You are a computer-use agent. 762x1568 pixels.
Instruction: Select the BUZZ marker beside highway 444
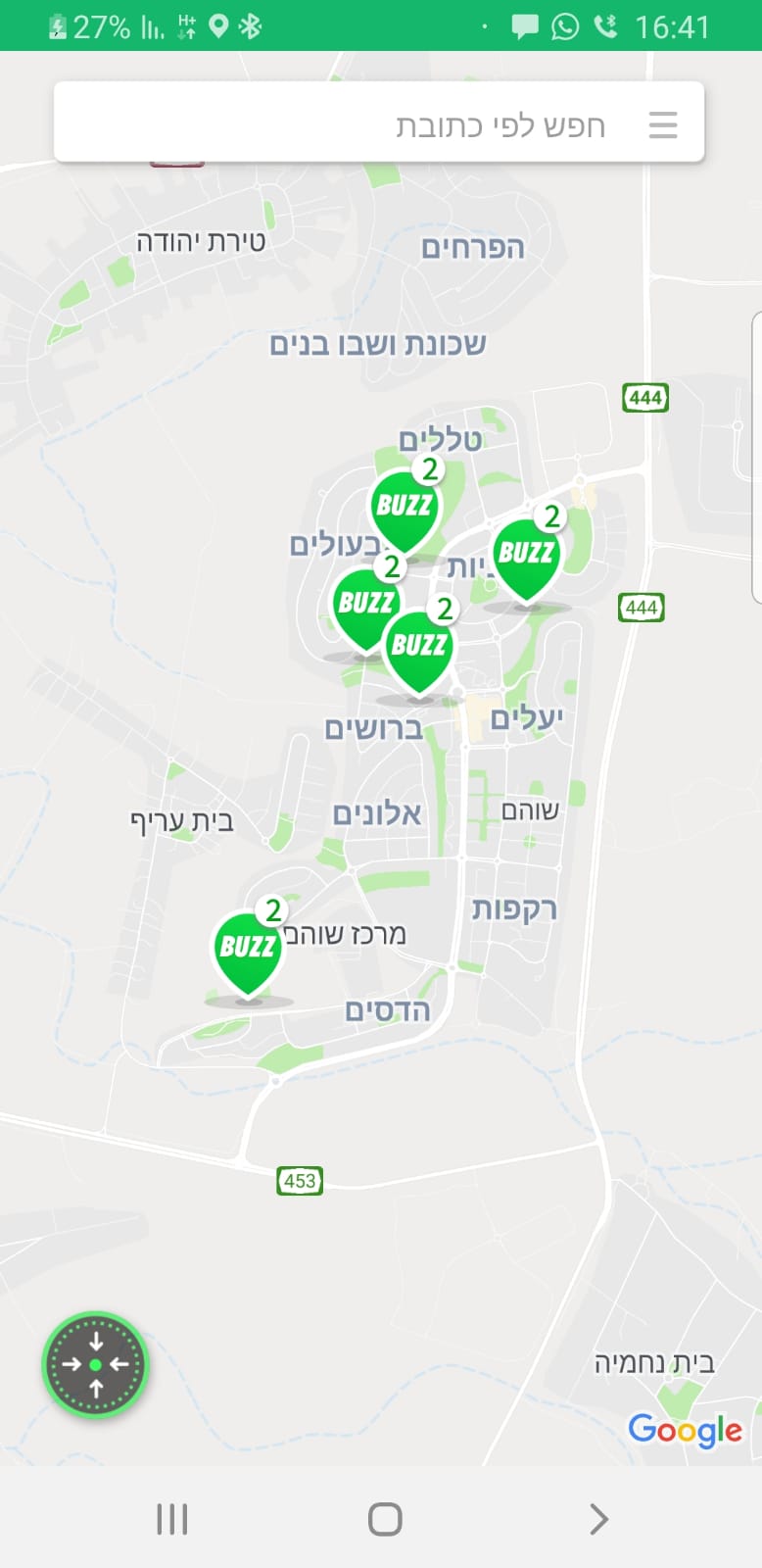(x=527, y=556)
